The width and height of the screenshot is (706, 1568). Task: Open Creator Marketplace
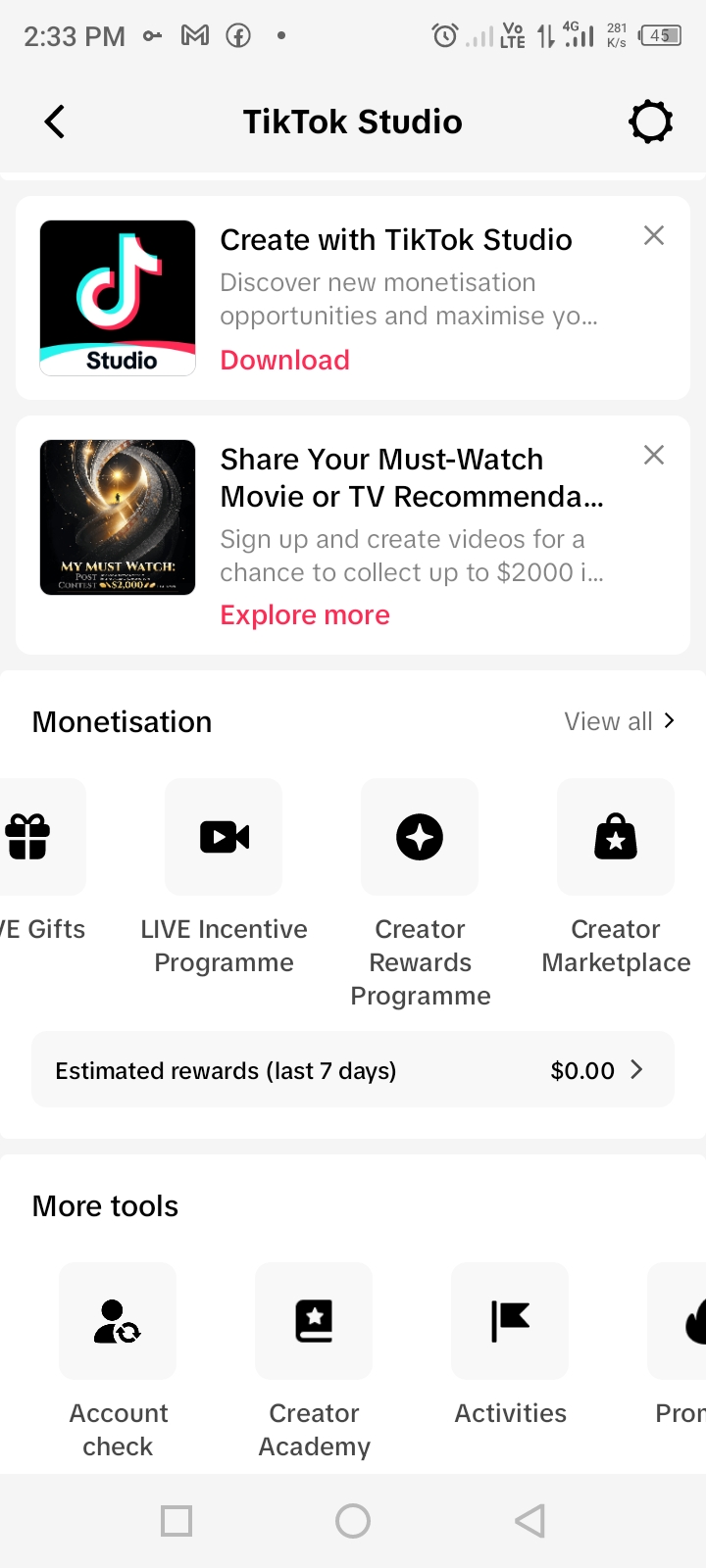point(616,838)
